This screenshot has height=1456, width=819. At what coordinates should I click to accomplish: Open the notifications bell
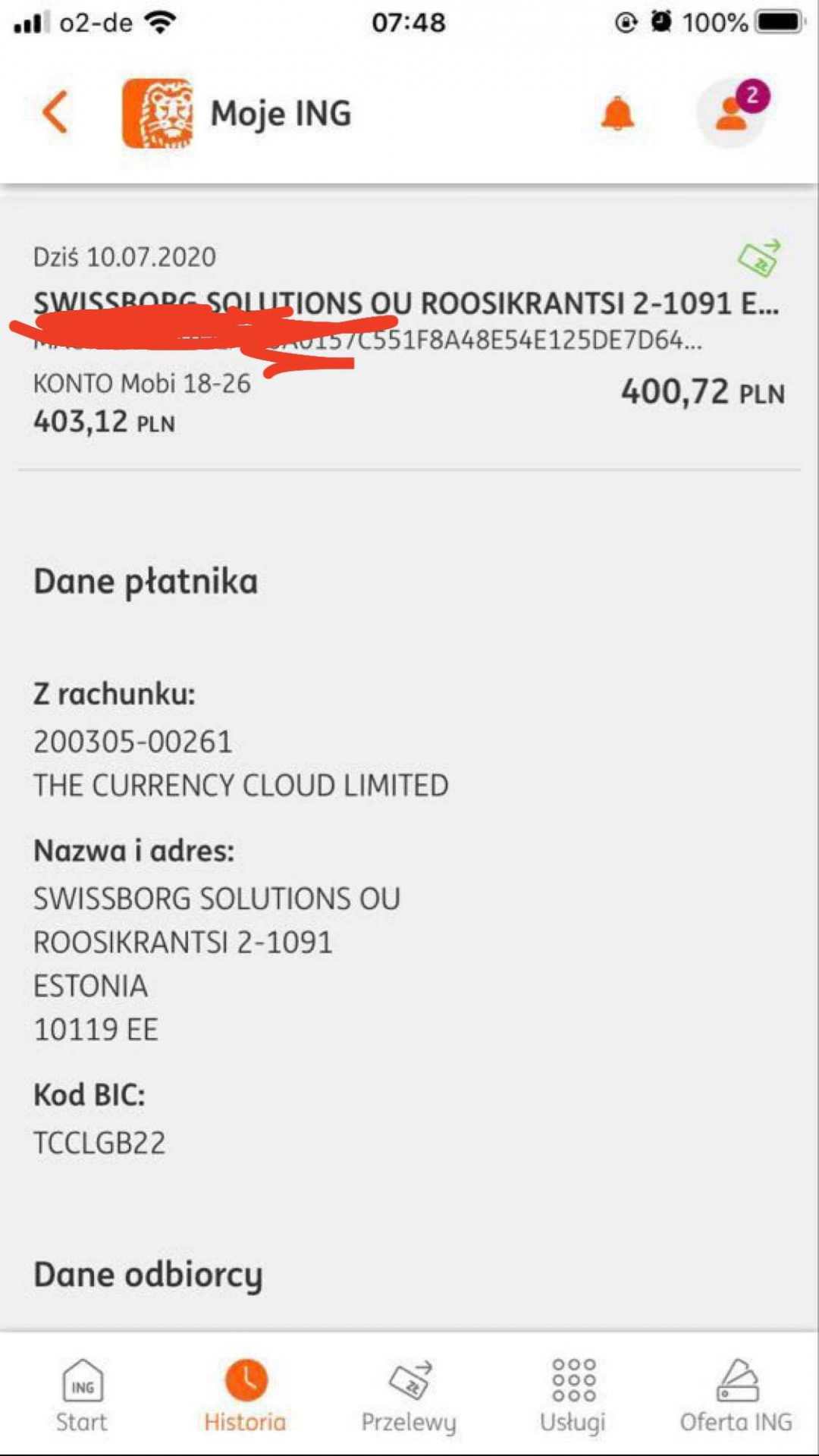coord(617,114)
